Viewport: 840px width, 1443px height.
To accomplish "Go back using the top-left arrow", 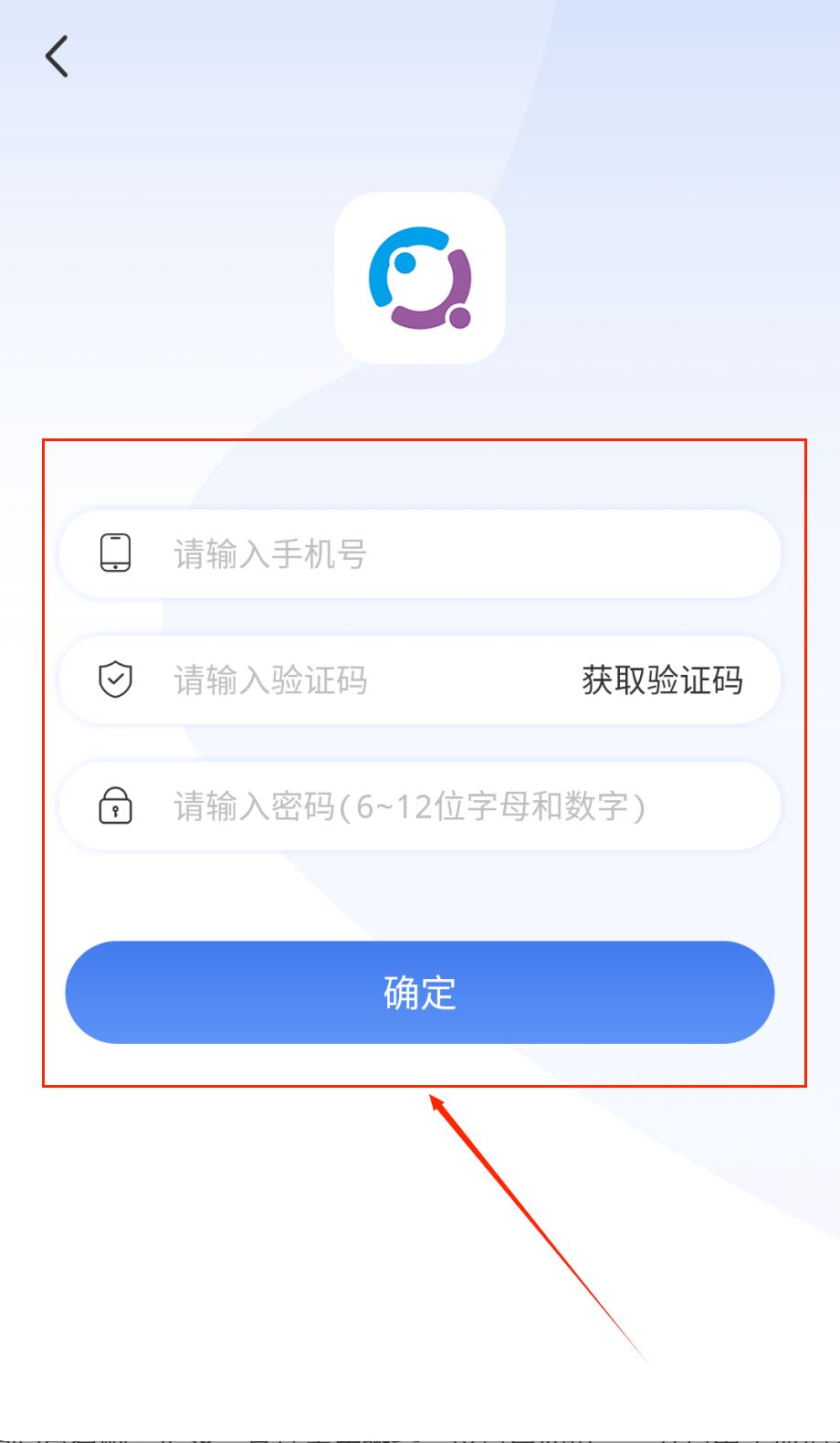I will click(x=57, y=57).
